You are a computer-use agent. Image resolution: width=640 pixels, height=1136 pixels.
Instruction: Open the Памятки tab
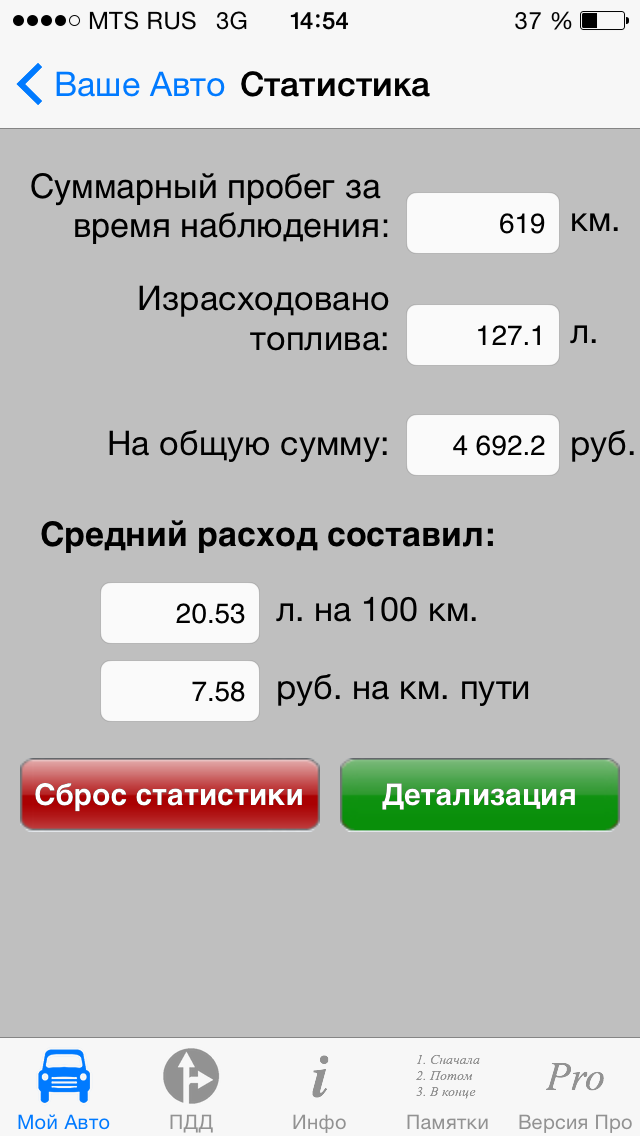coord(447,1088)
